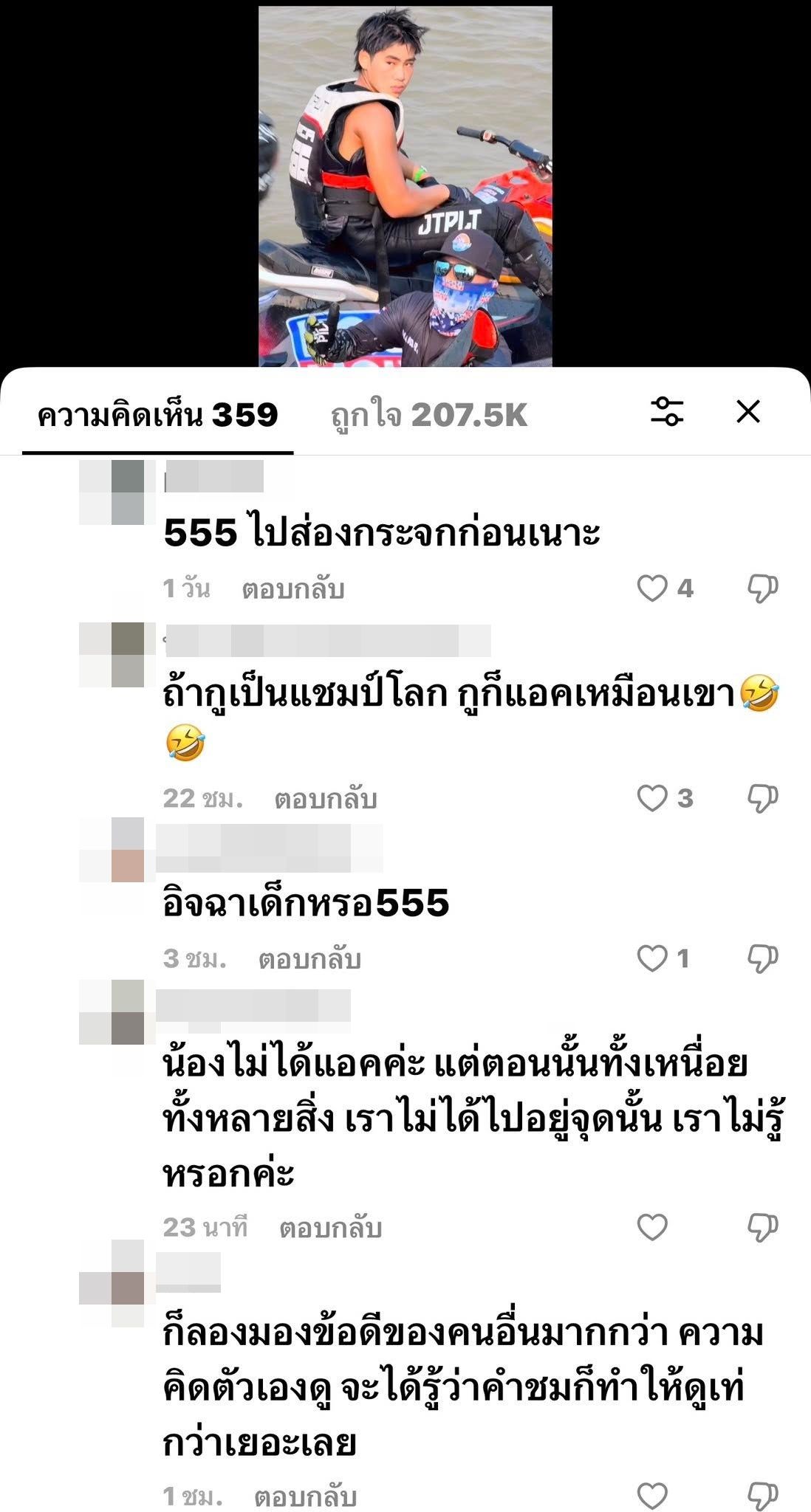Open the avatar of the 'อิจฉาเด็กหรอ555' commenter
This screenshot has width=811, height=1512.
point(112,849)
